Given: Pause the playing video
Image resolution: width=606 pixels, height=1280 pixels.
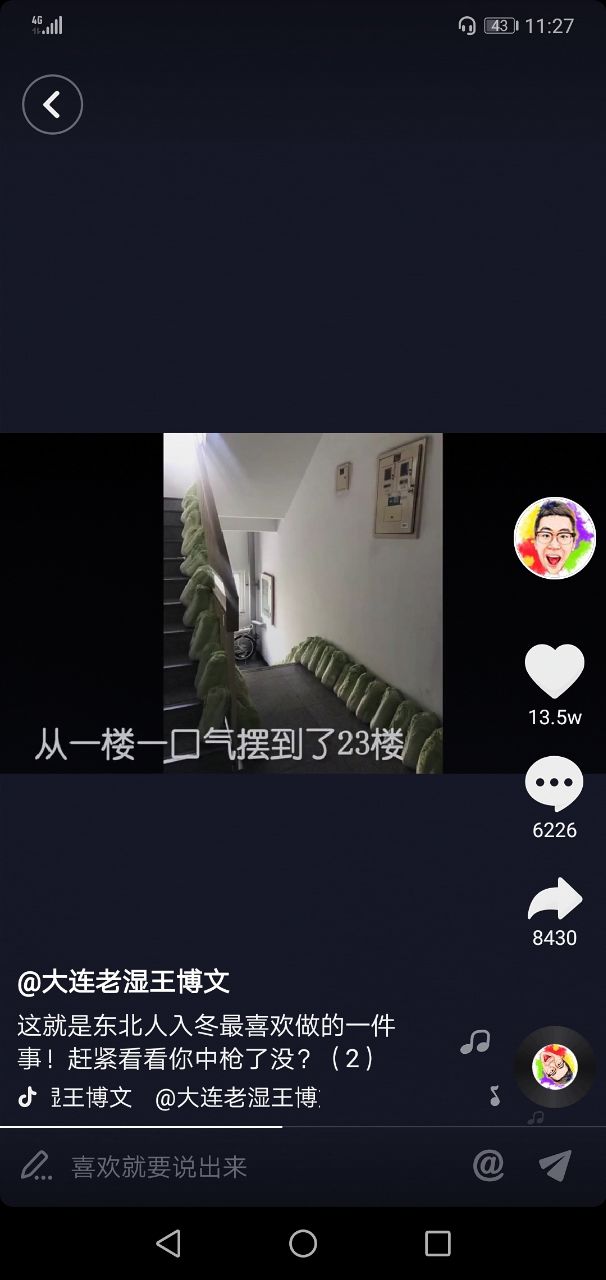Looking at the screenshot, I should click(x=302, y=602).
